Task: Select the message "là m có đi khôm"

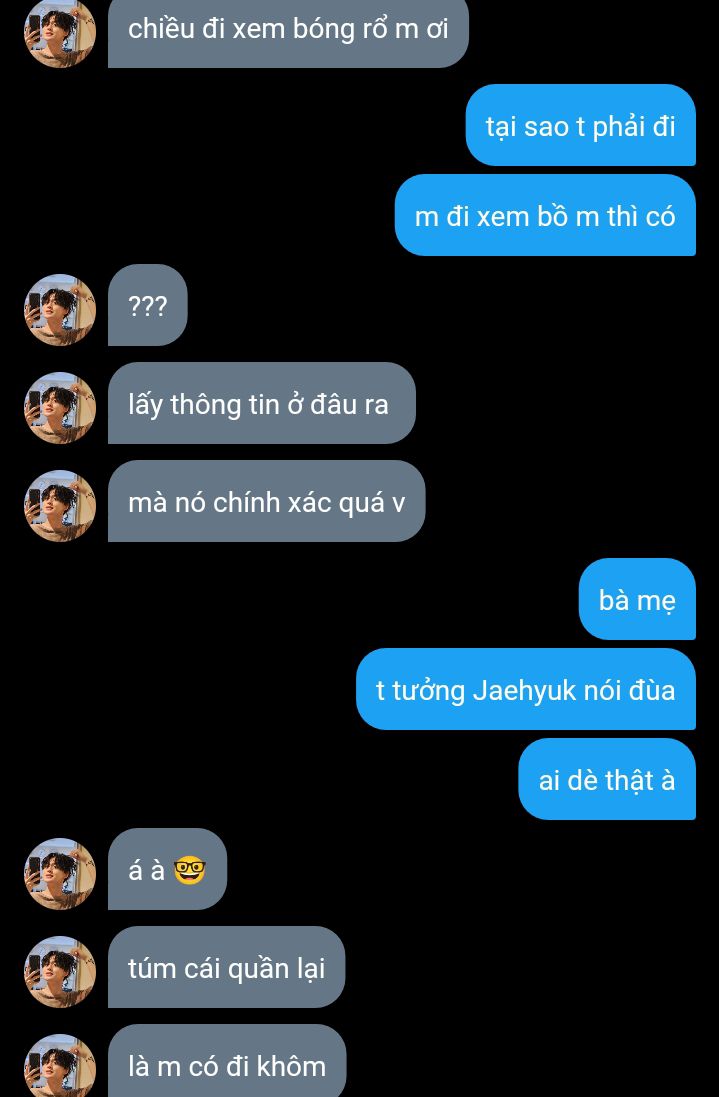Action: 227,1065
